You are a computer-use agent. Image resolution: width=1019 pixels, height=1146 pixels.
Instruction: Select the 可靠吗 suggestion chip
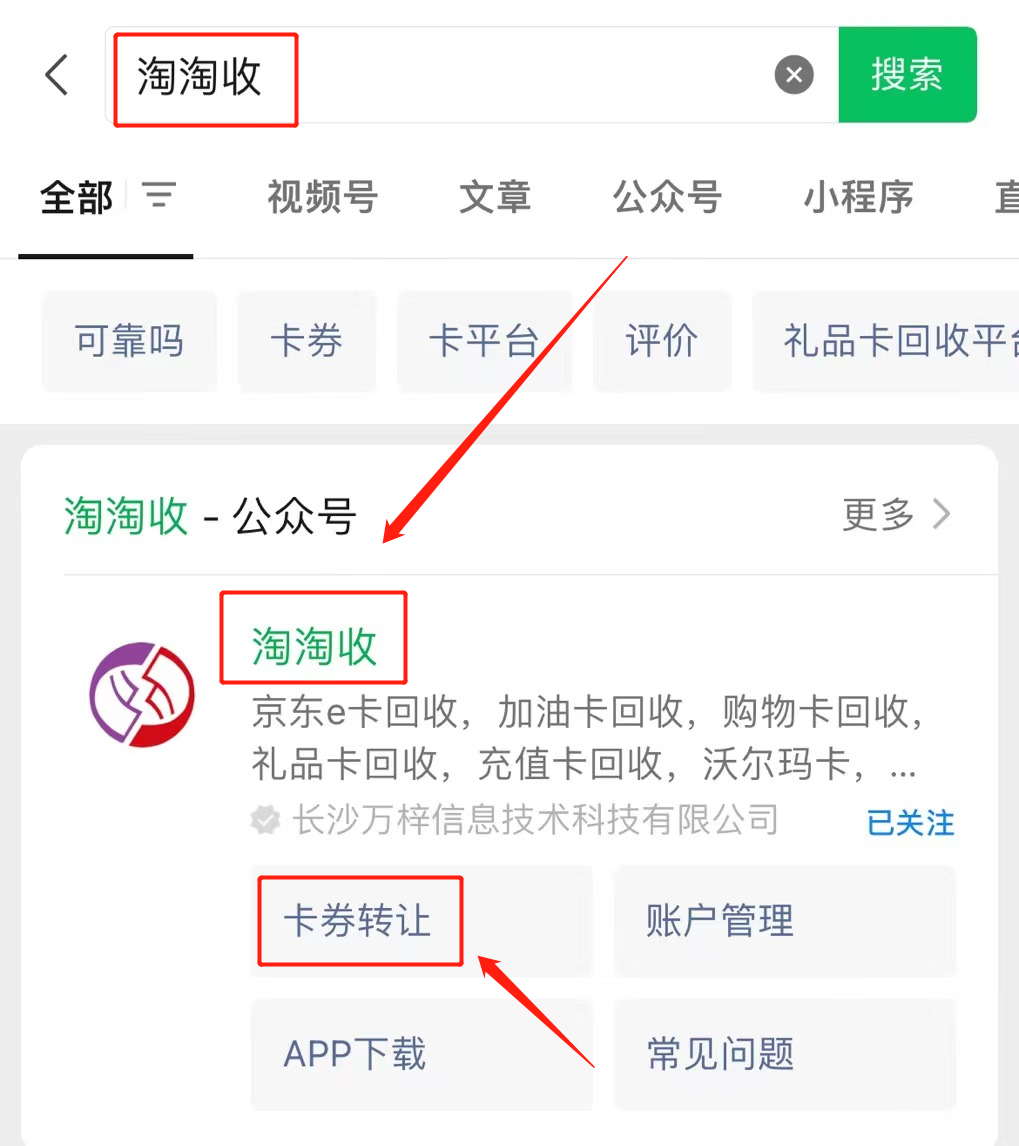coord(129,342)
